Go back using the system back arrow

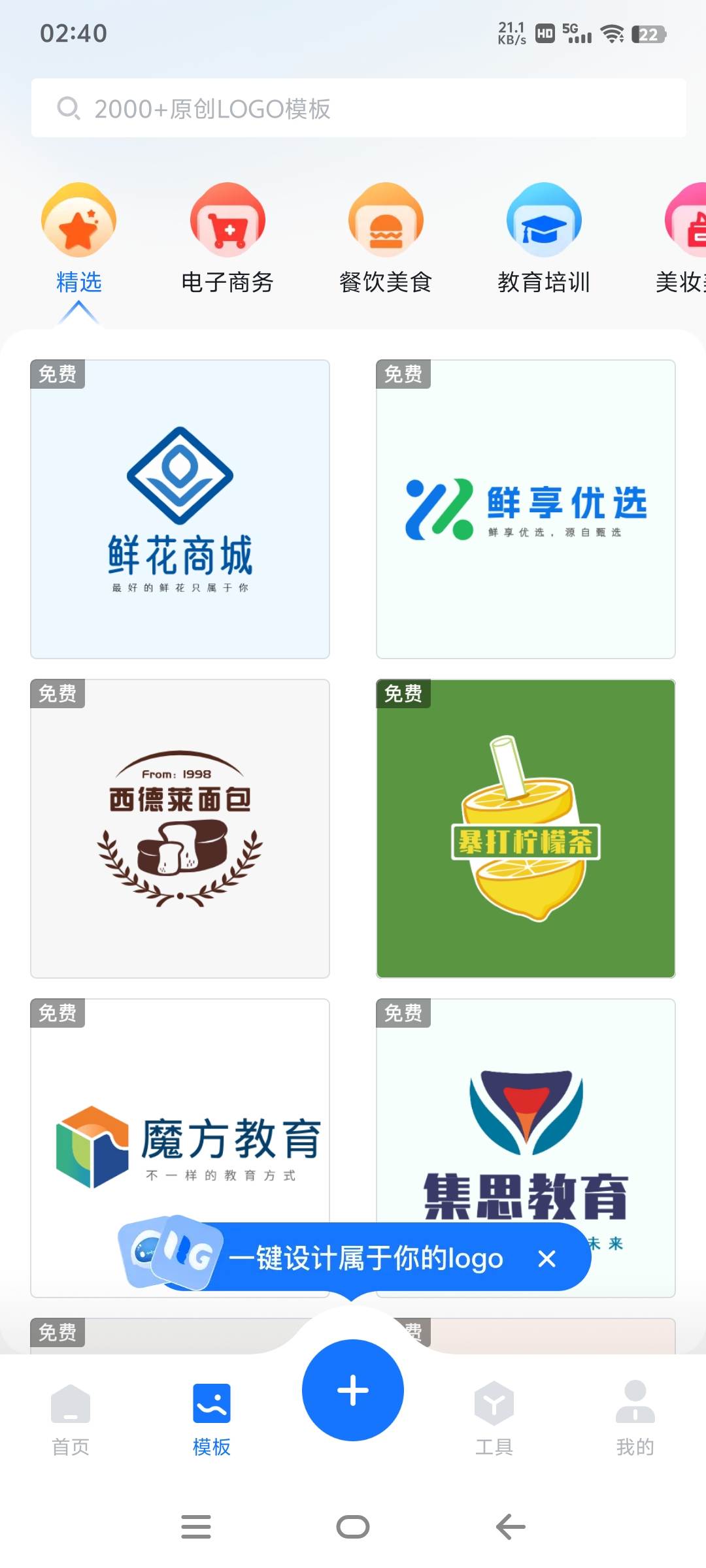coord(511,1527)
